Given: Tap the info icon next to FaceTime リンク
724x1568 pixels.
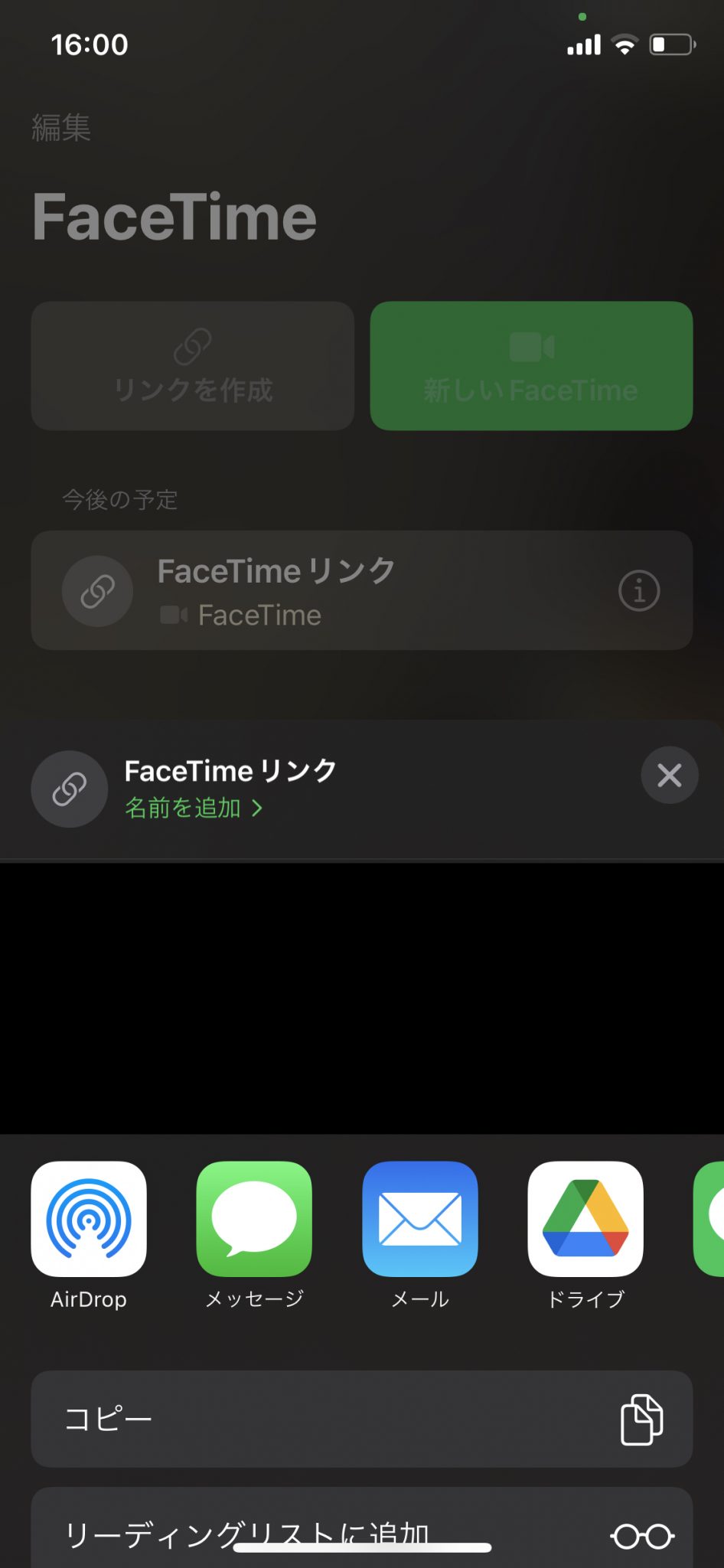Looking at the screenshot, I should pyautogui.click(x=639, y=590).
